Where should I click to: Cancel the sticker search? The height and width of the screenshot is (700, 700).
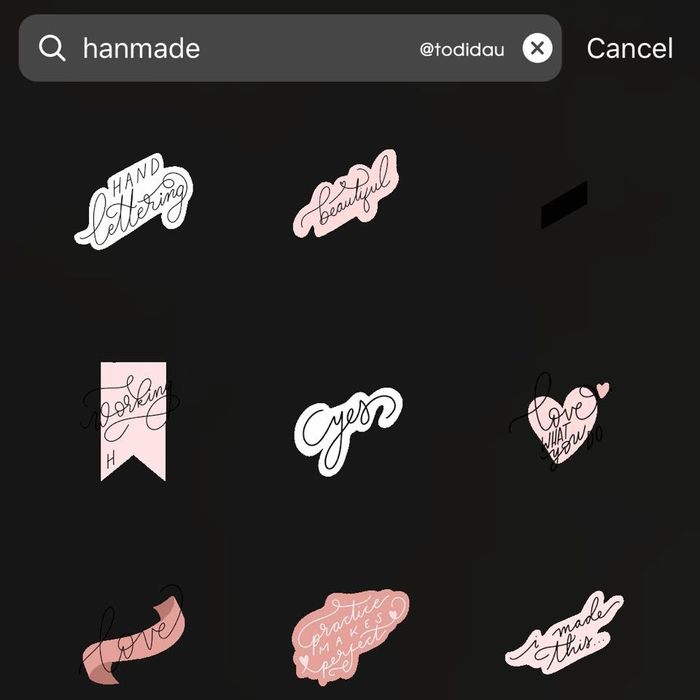coord(629,48)
